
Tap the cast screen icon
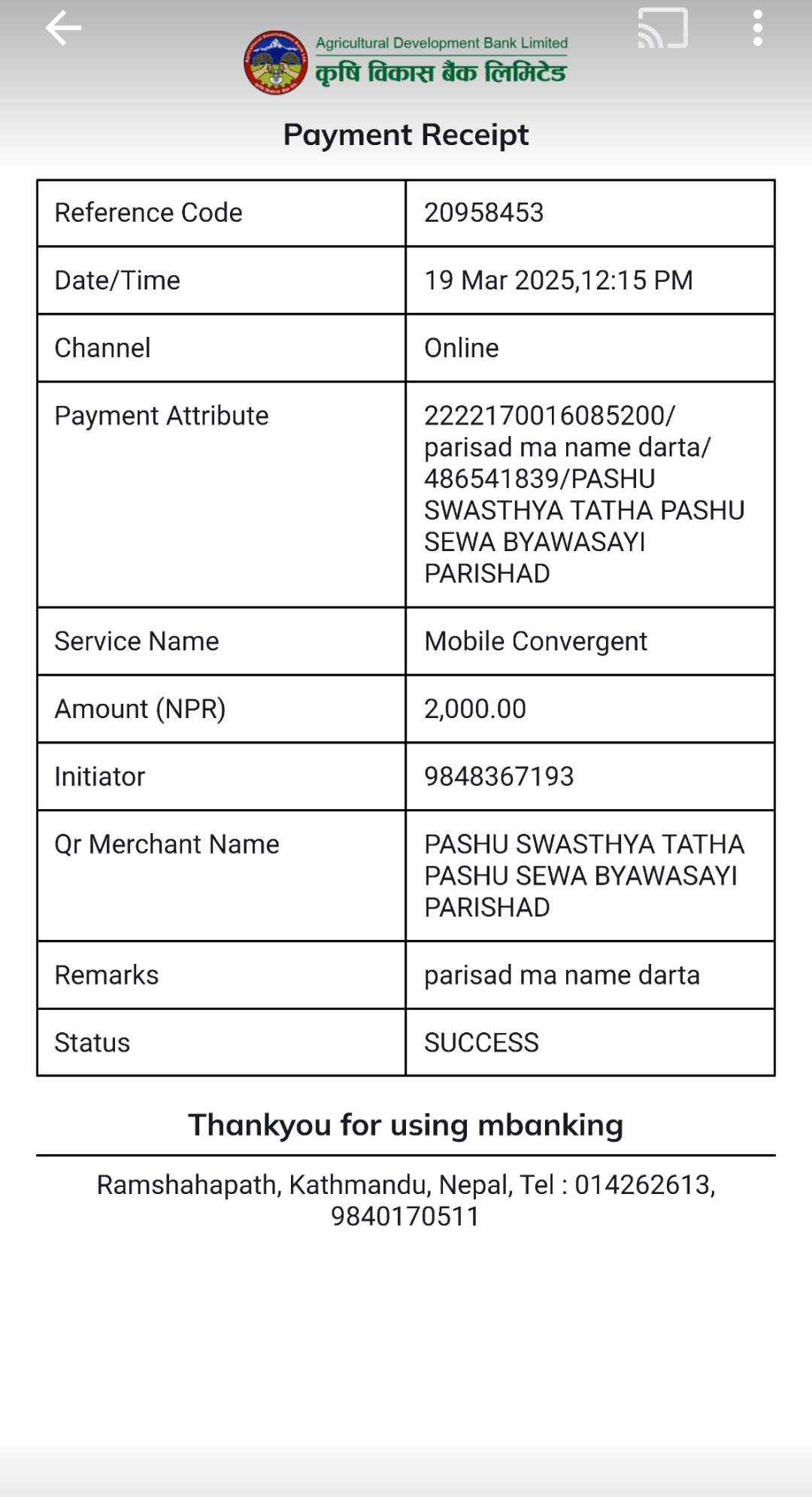662,29
